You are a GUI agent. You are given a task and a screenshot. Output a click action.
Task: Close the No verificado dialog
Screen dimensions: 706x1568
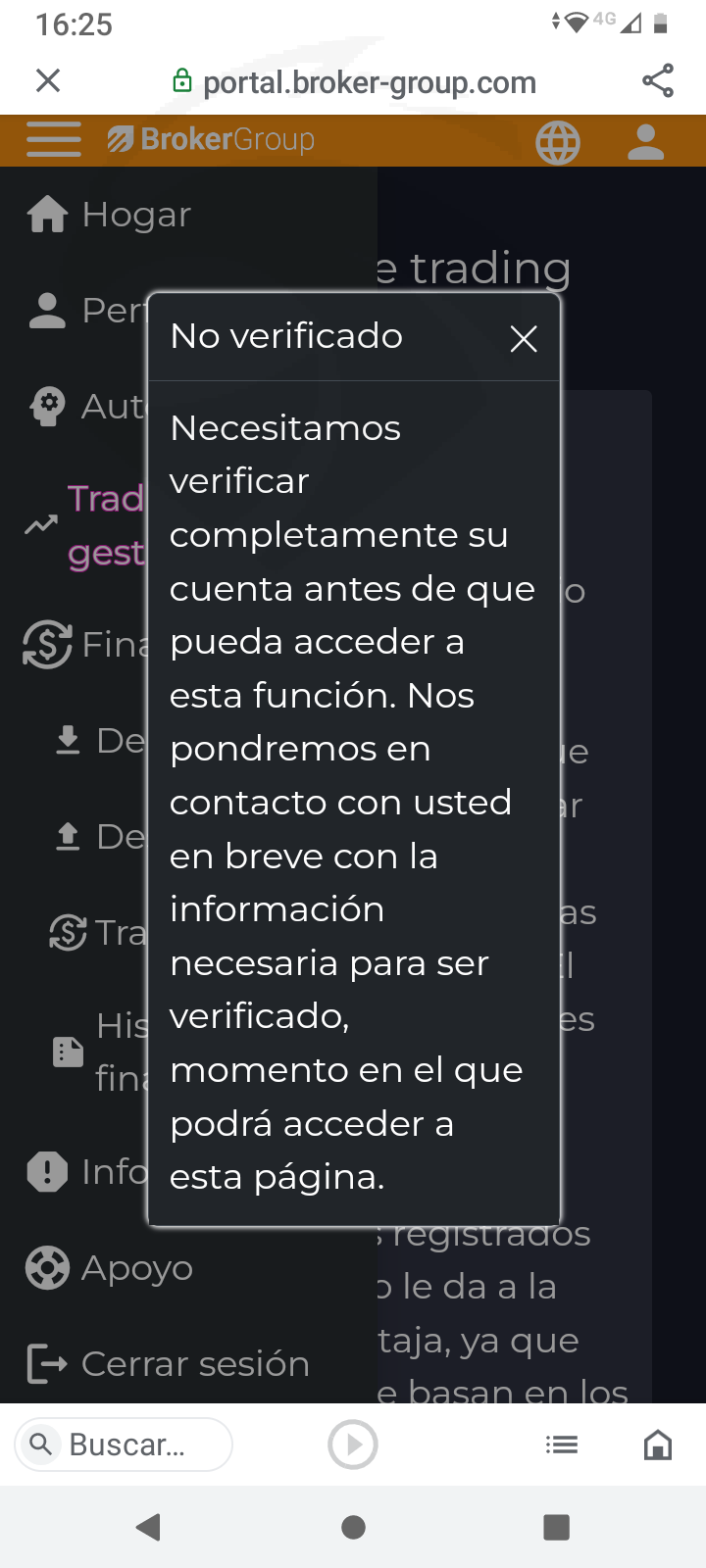click(x=524, y=339)
